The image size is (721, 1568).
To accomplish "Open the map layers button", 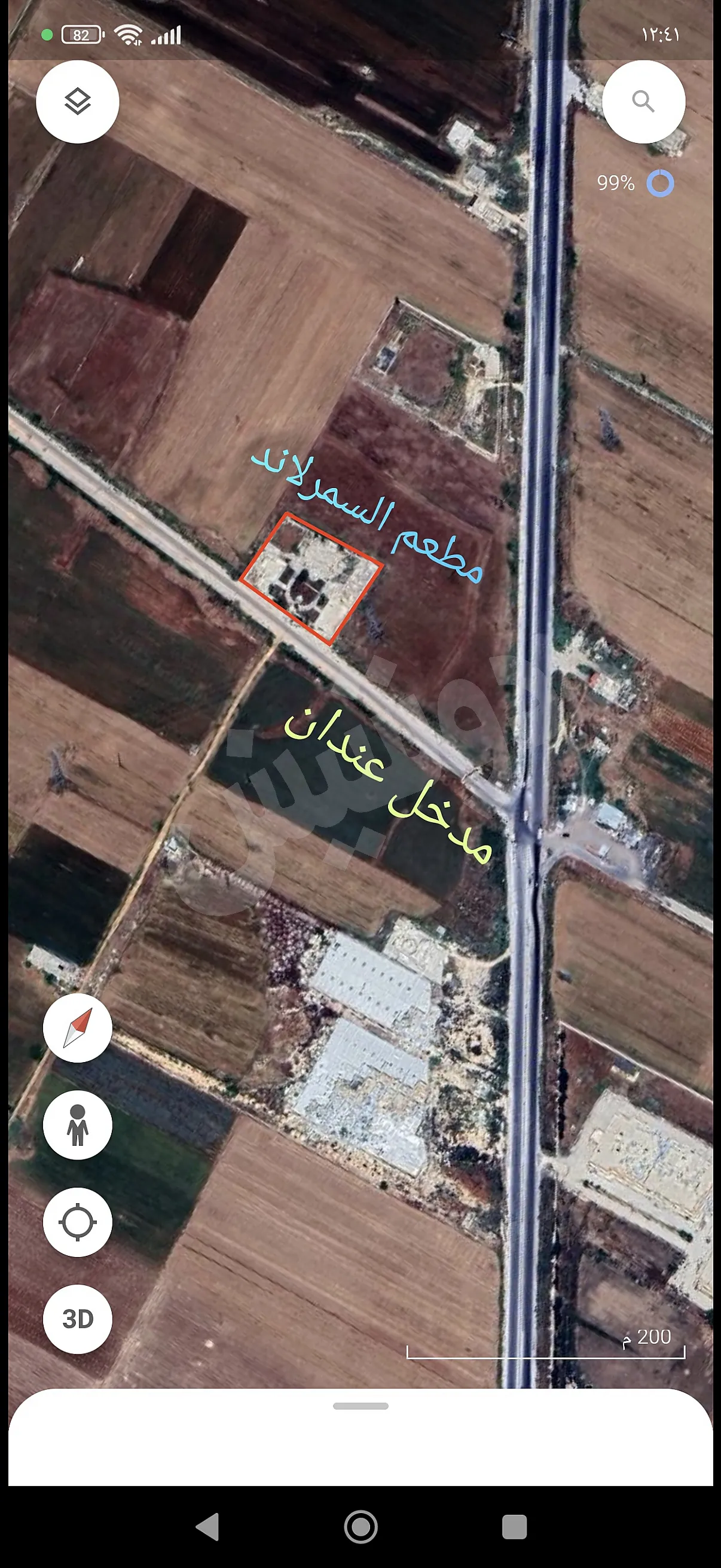I will click(x=77, y=102).
